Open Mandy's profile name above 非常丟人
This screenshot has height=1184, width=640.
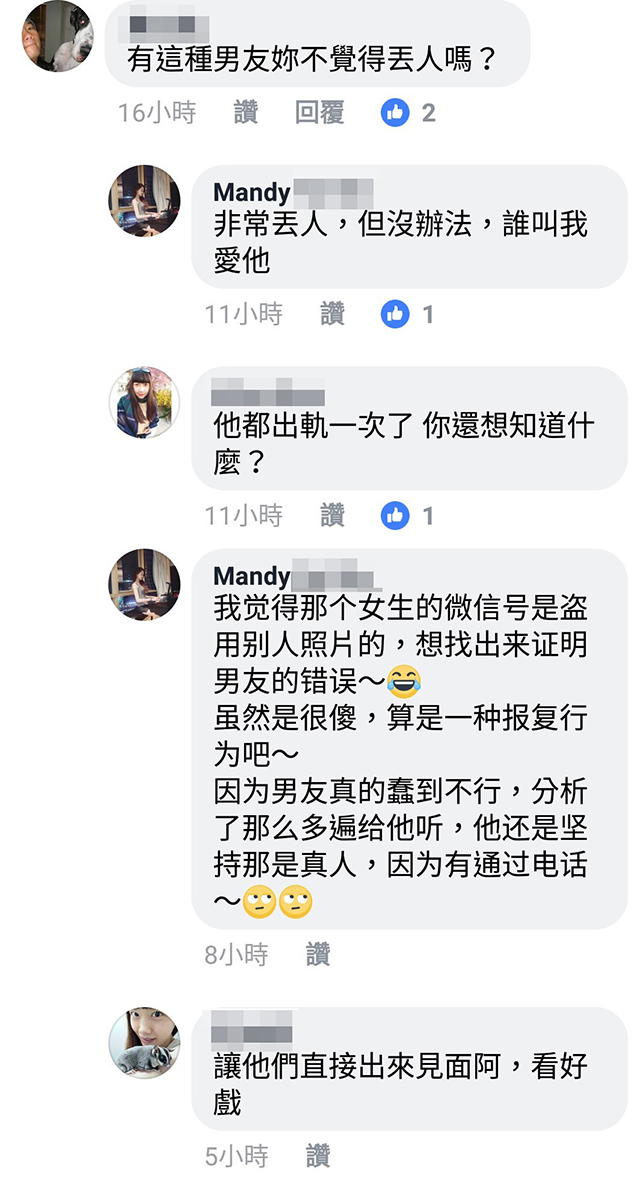point(251,193)
